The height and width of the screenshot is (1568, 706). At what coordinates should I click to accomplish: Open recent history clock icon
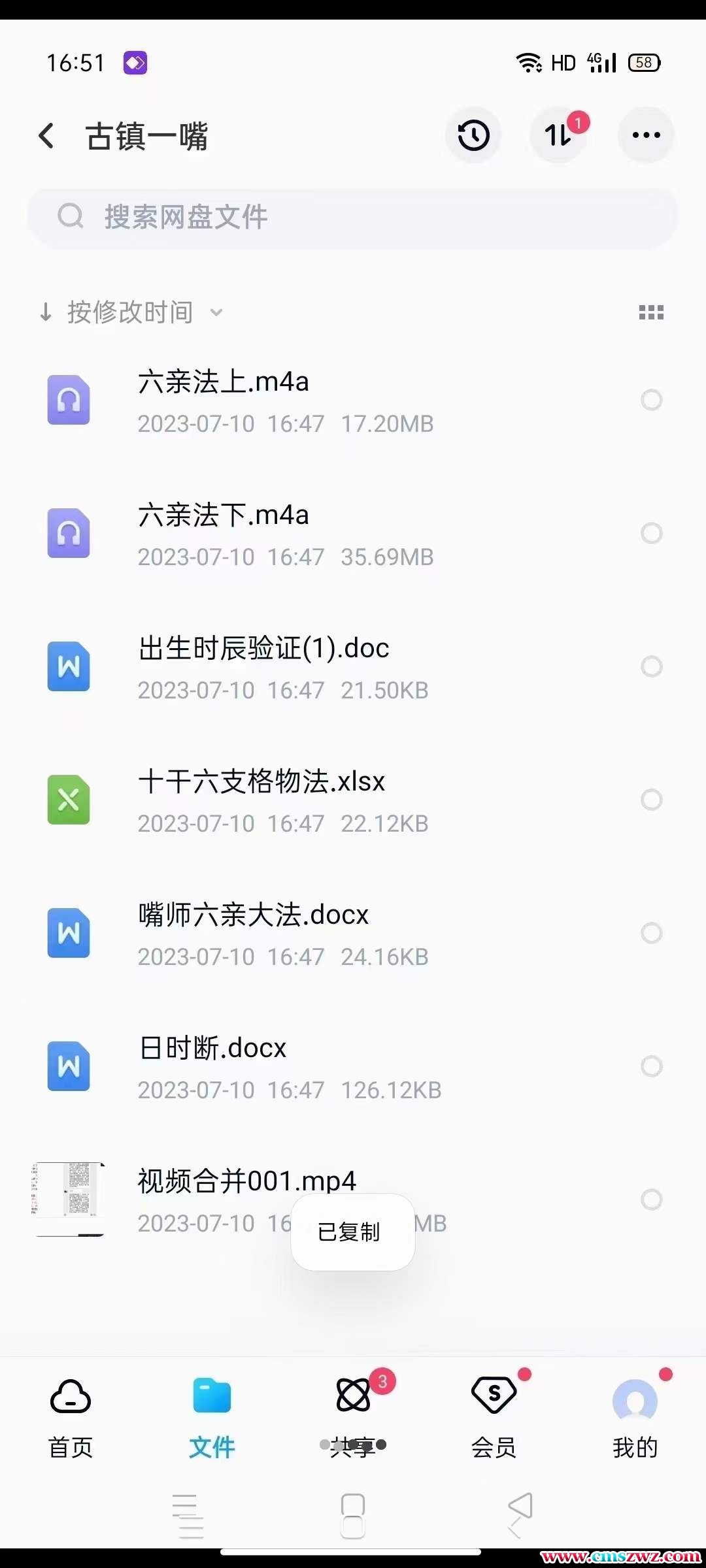(x=473, y=135)
